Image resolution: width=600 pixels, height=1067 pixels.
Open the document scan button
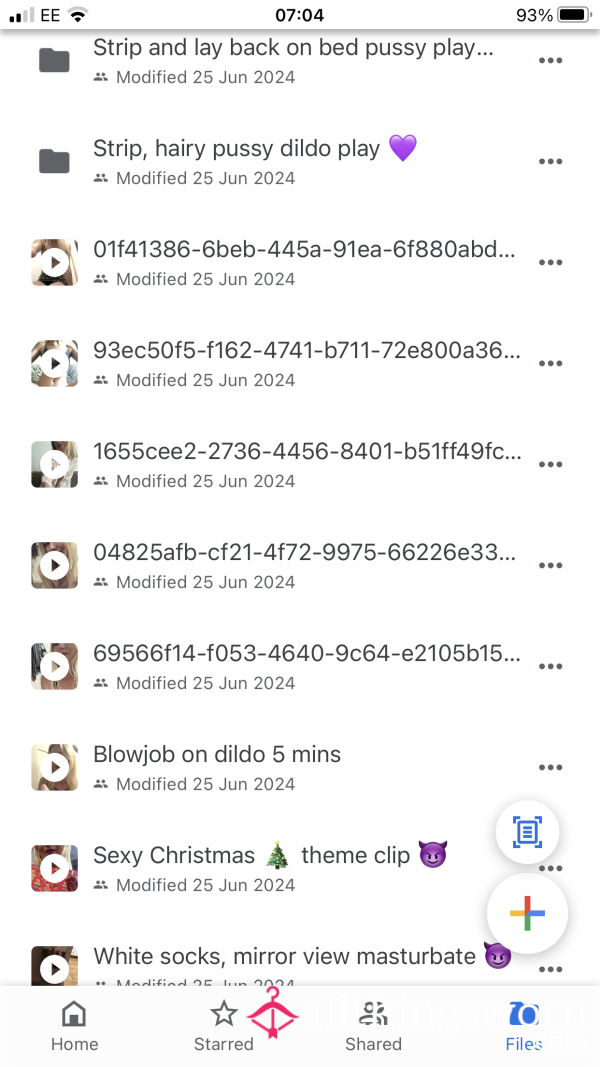click(527, 832)
